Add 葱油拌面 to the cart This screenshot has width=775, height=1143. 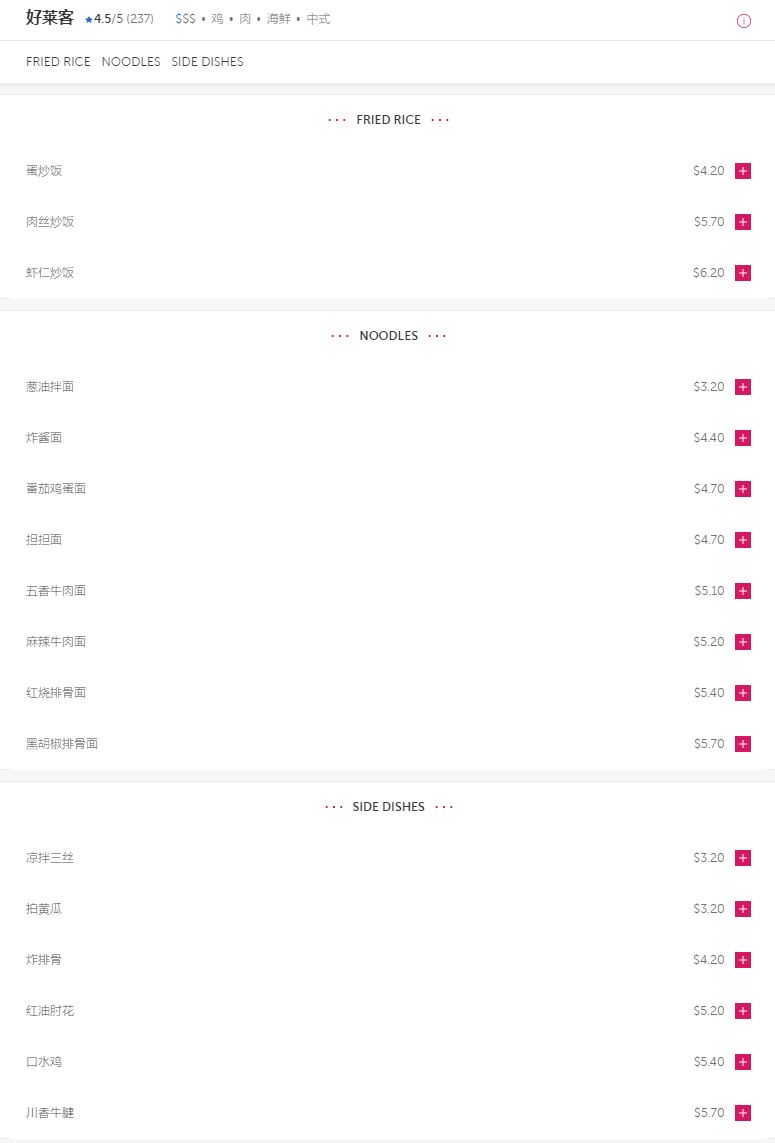pos(742,387)
